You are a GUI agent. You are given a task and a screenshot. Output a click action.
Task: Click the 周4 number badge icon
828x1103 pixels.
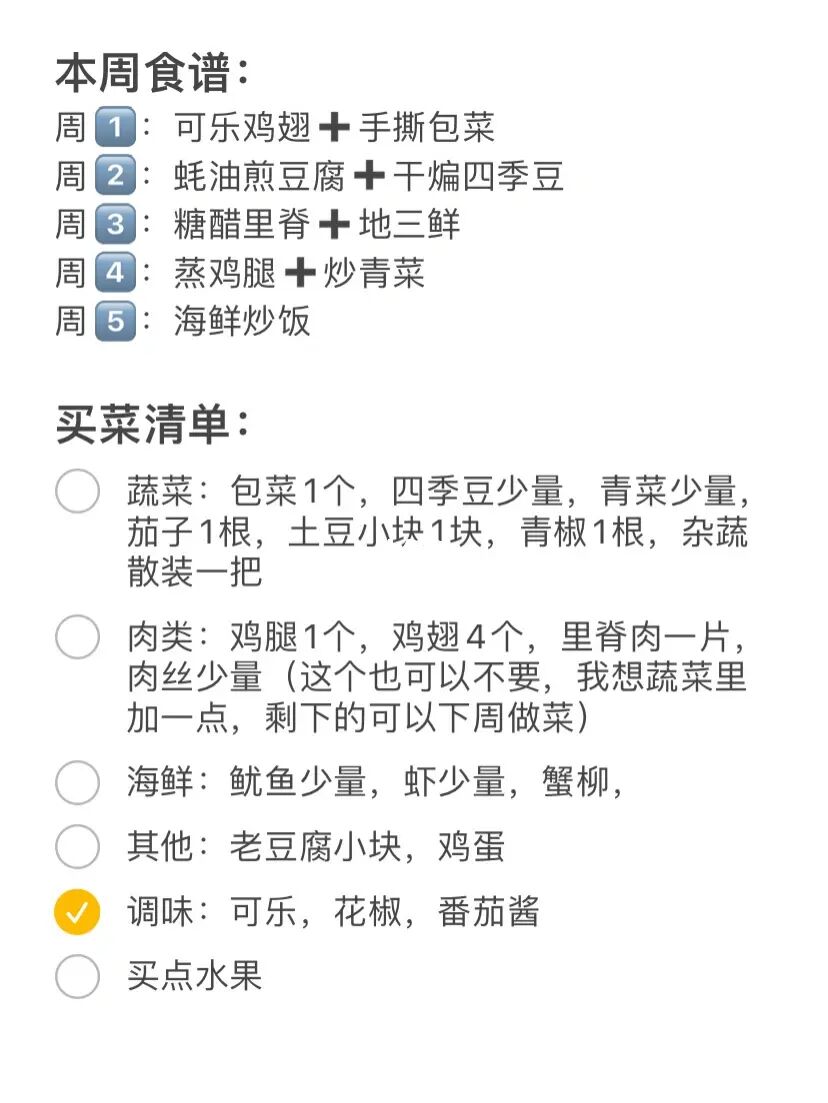(115, 273)
